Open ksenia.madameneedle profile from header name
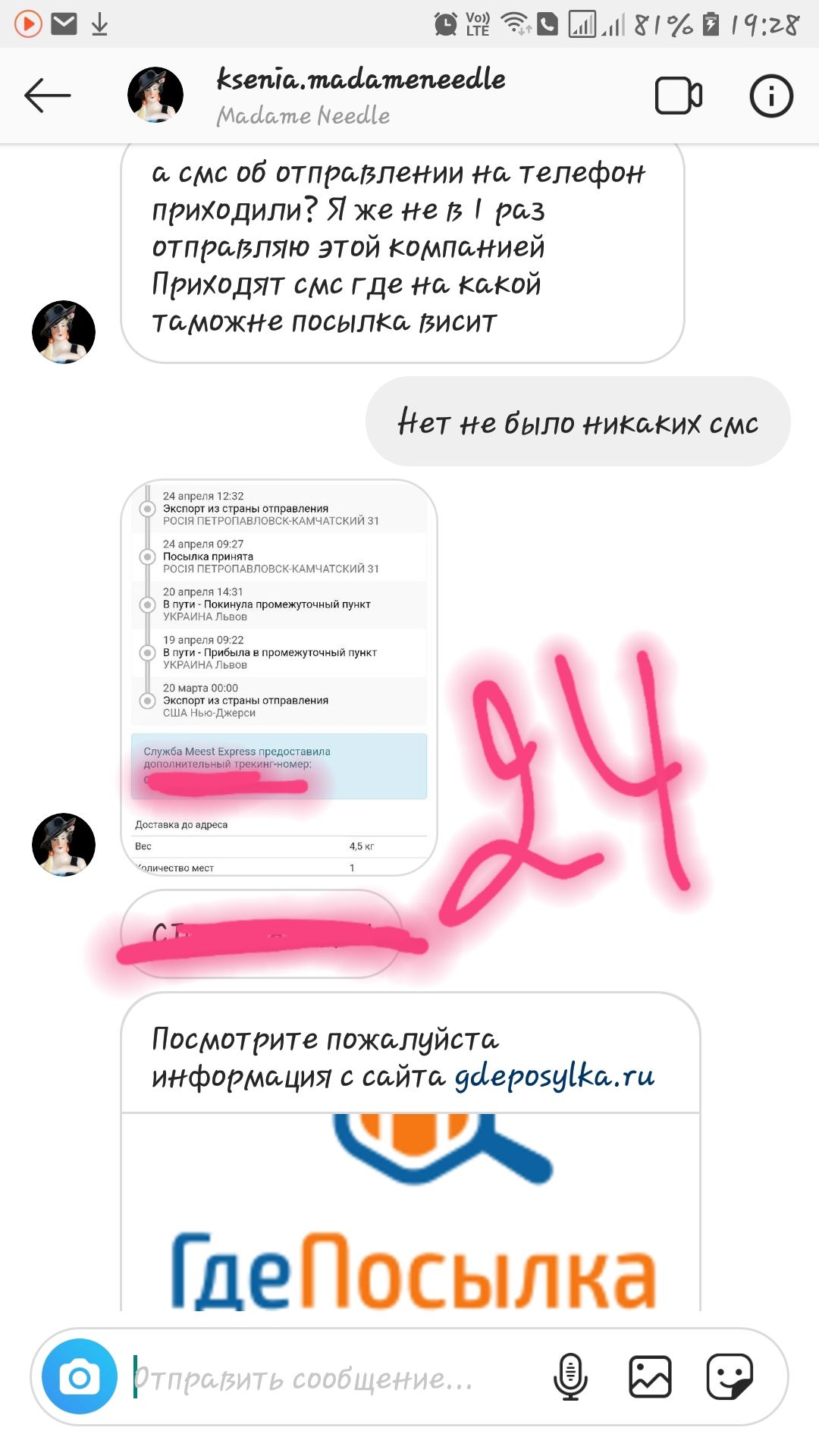The width and height of the screenshot is (819, 1456). point(360,80)
